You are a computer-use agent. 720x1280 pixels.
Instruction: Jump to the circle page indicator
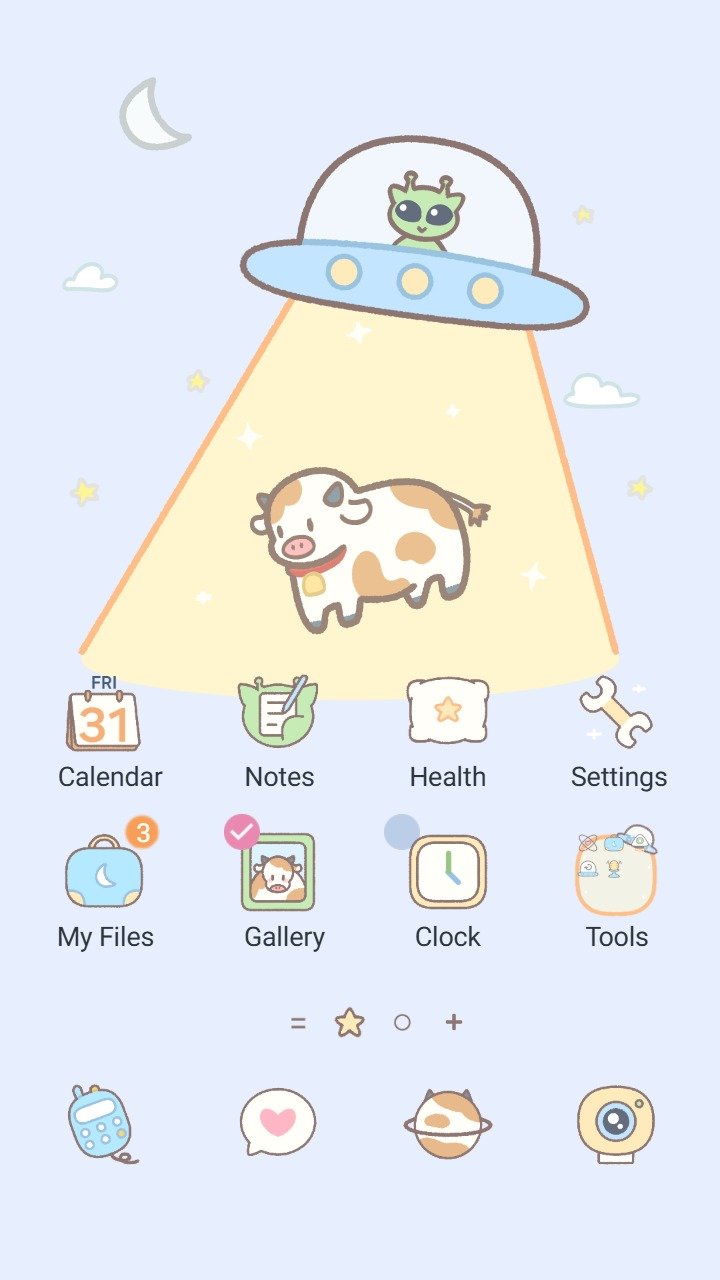[x=402, y=1023]
